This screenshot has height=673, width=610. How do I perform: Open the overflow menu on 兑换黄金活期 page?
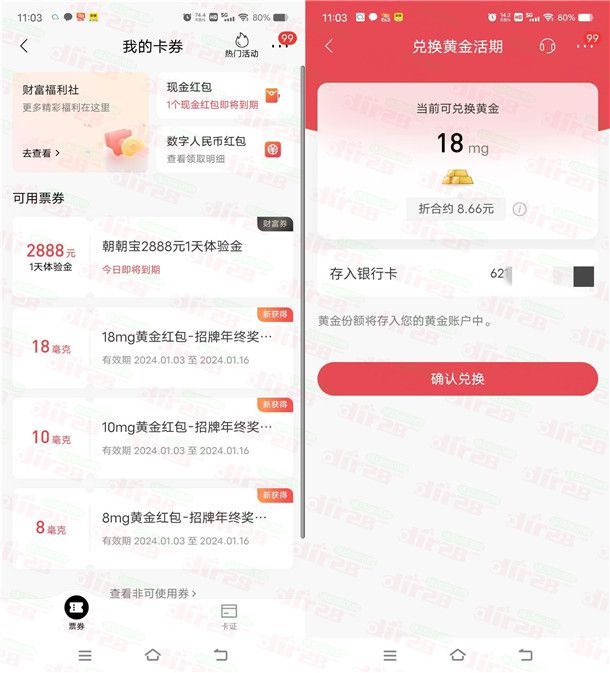pos(585,46)
